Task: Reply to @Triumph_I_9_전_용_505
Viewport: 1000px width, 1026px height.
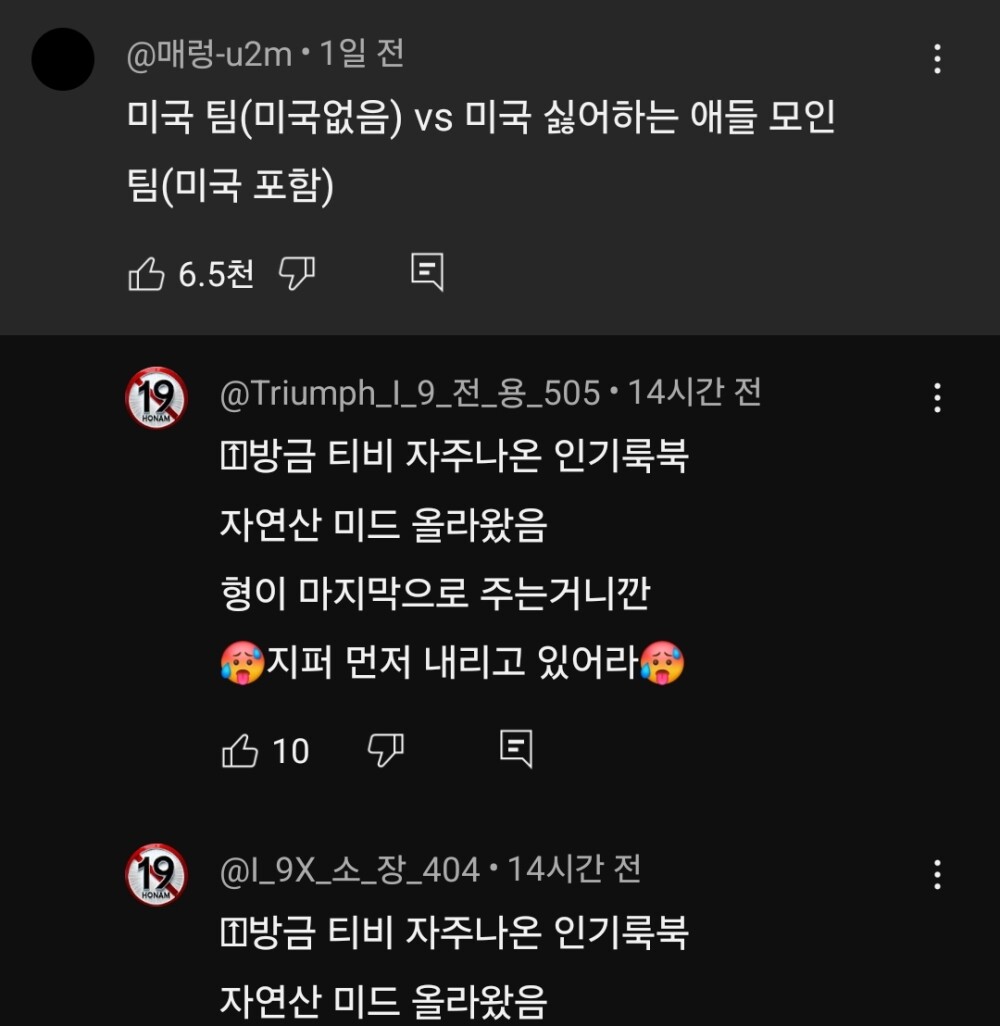Action: tap(516, 748)
